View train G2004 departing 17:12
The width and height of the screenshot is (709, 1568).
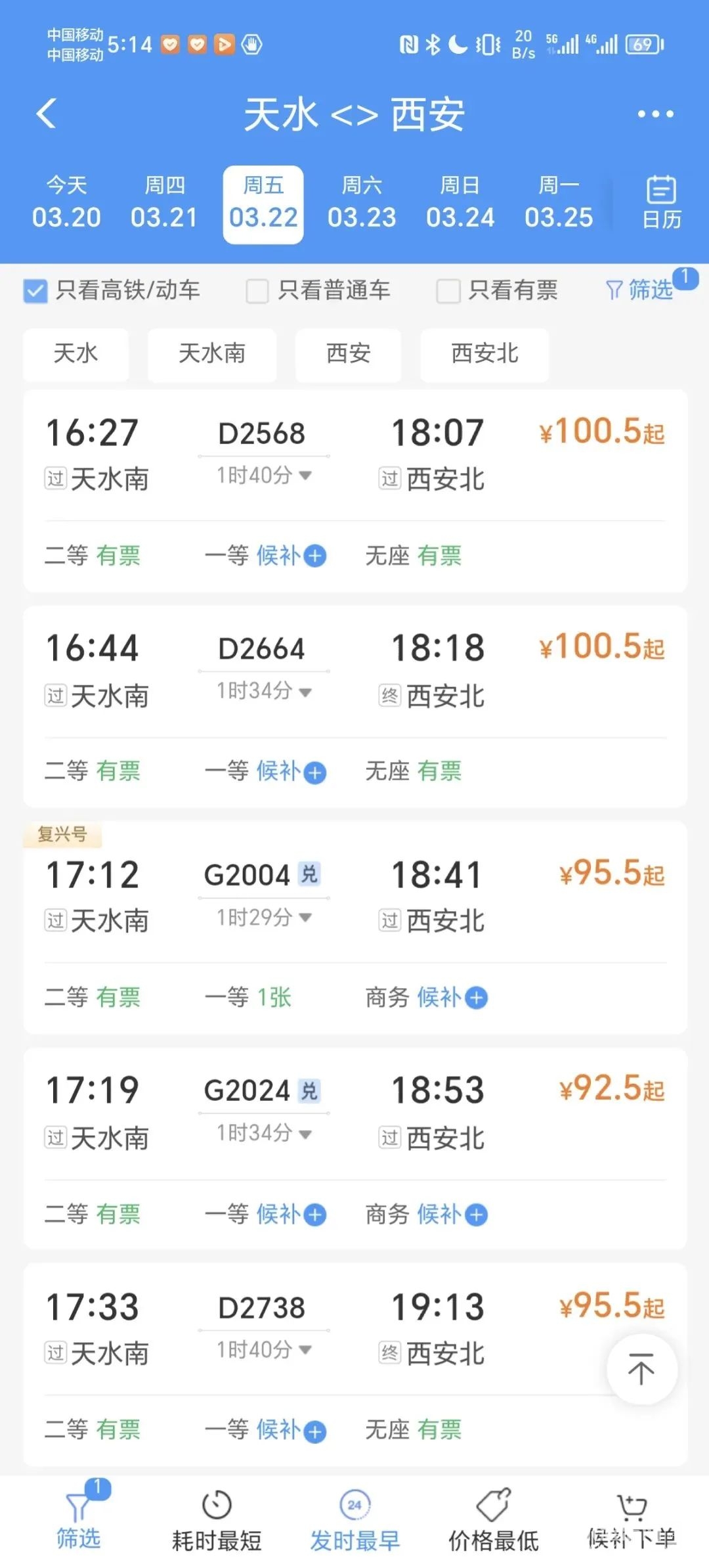point(248,875)
